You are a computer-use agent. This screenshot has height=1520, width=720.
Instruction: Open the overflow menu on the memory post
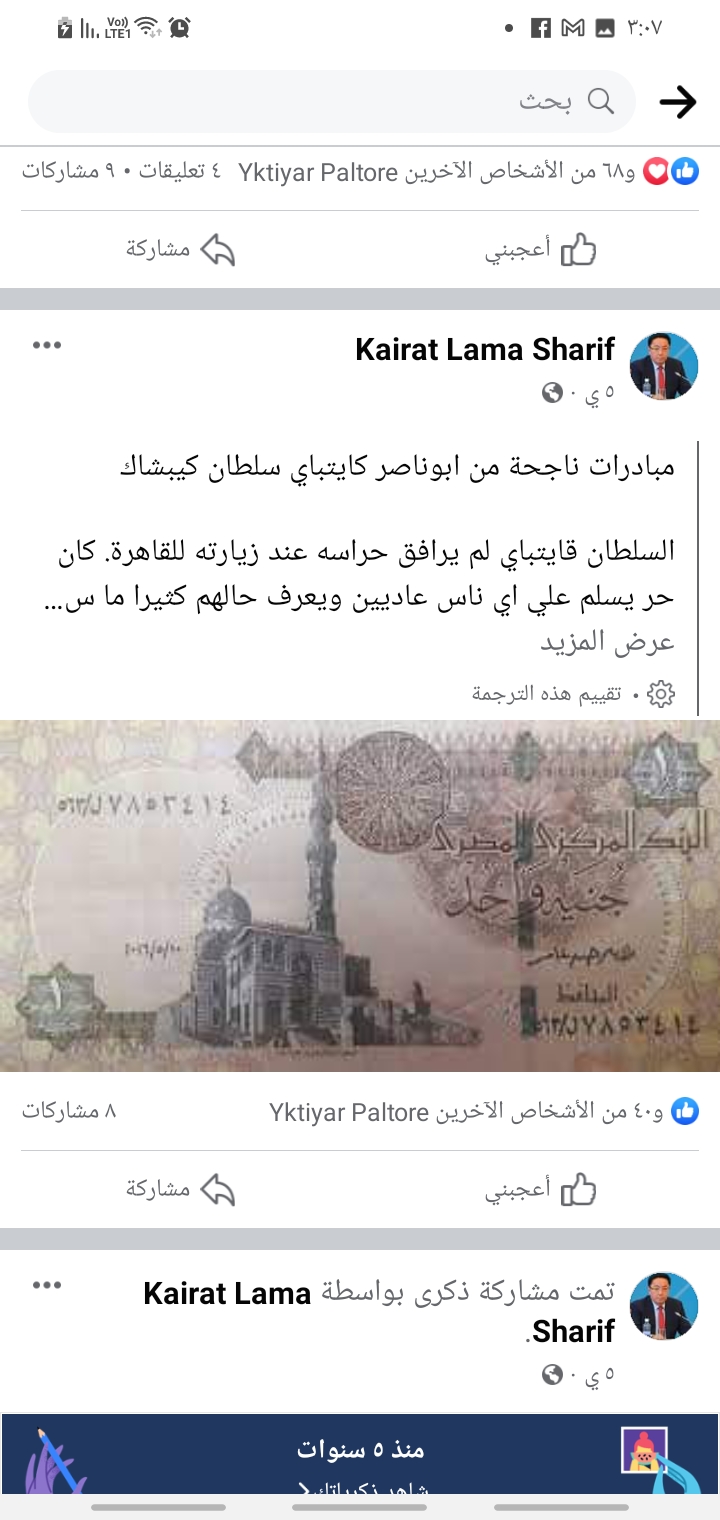tap(47, 1285)
